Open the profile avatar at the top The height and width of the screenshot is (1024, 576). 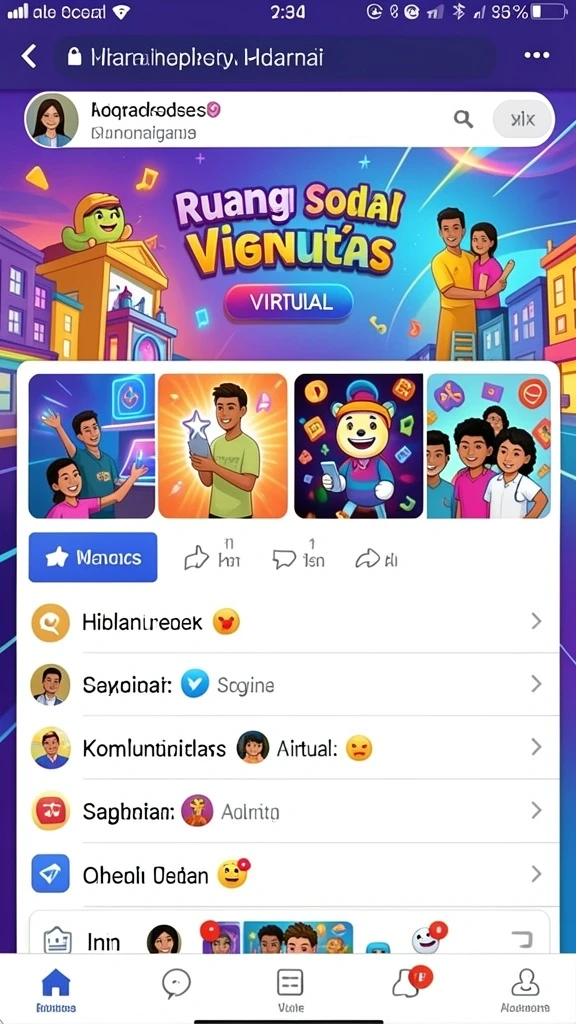(52, 120)
